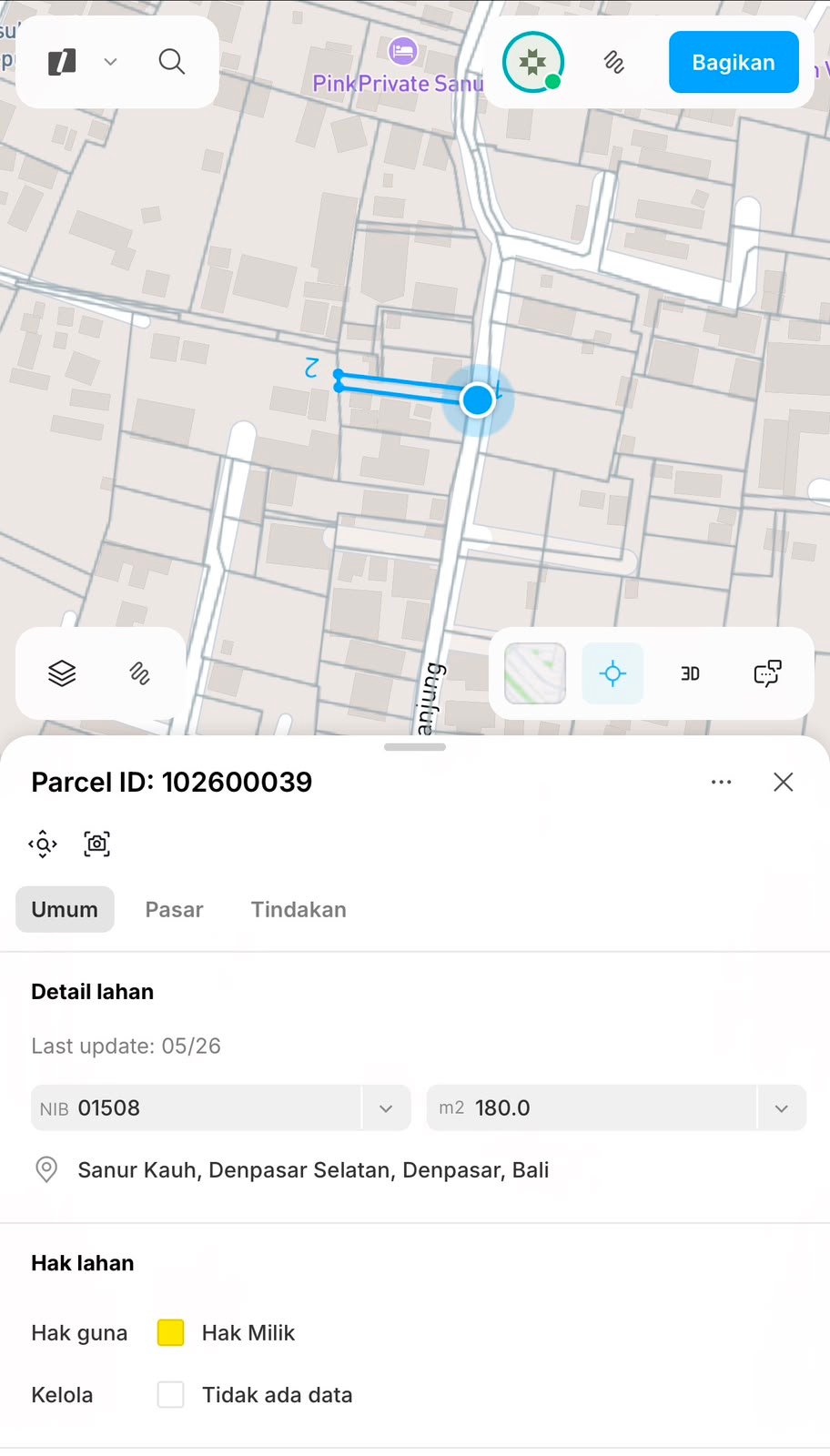Close the parcel details panel
This screenshot has width=830, height=1456.
click(783, 782)
